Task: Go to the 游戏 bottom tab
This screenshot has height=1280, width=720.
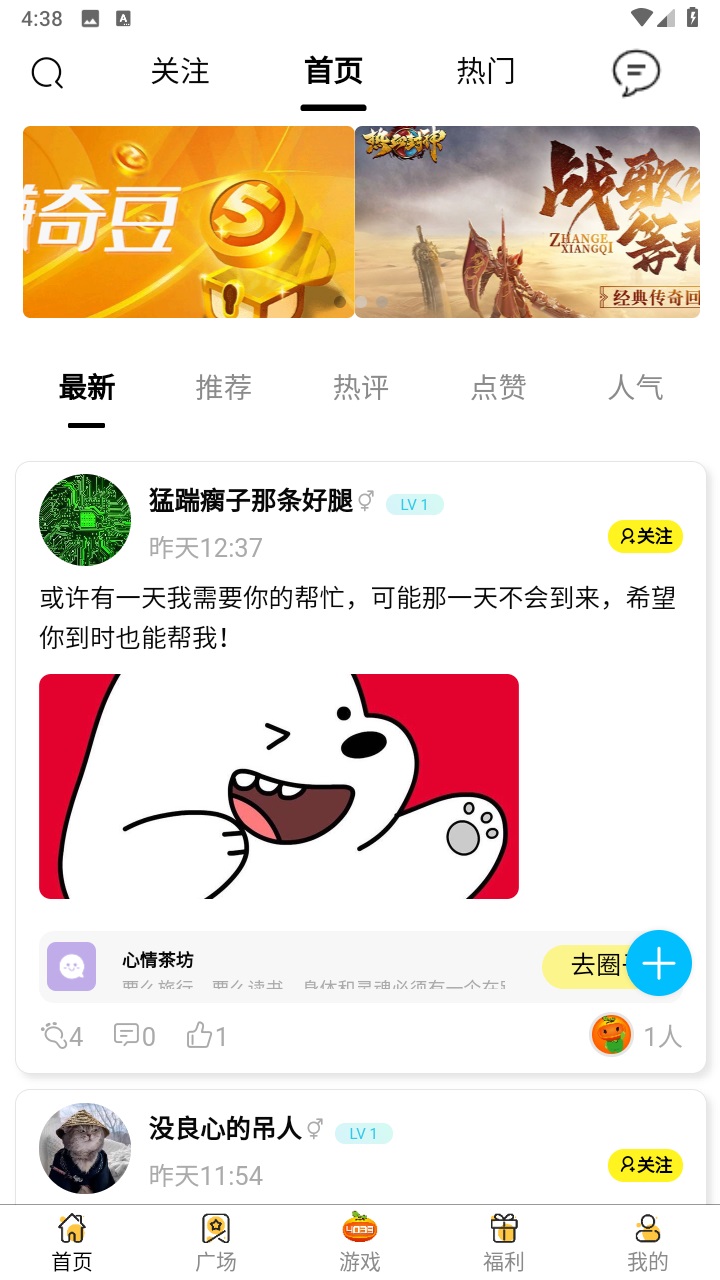Action: pos(360,1243)
